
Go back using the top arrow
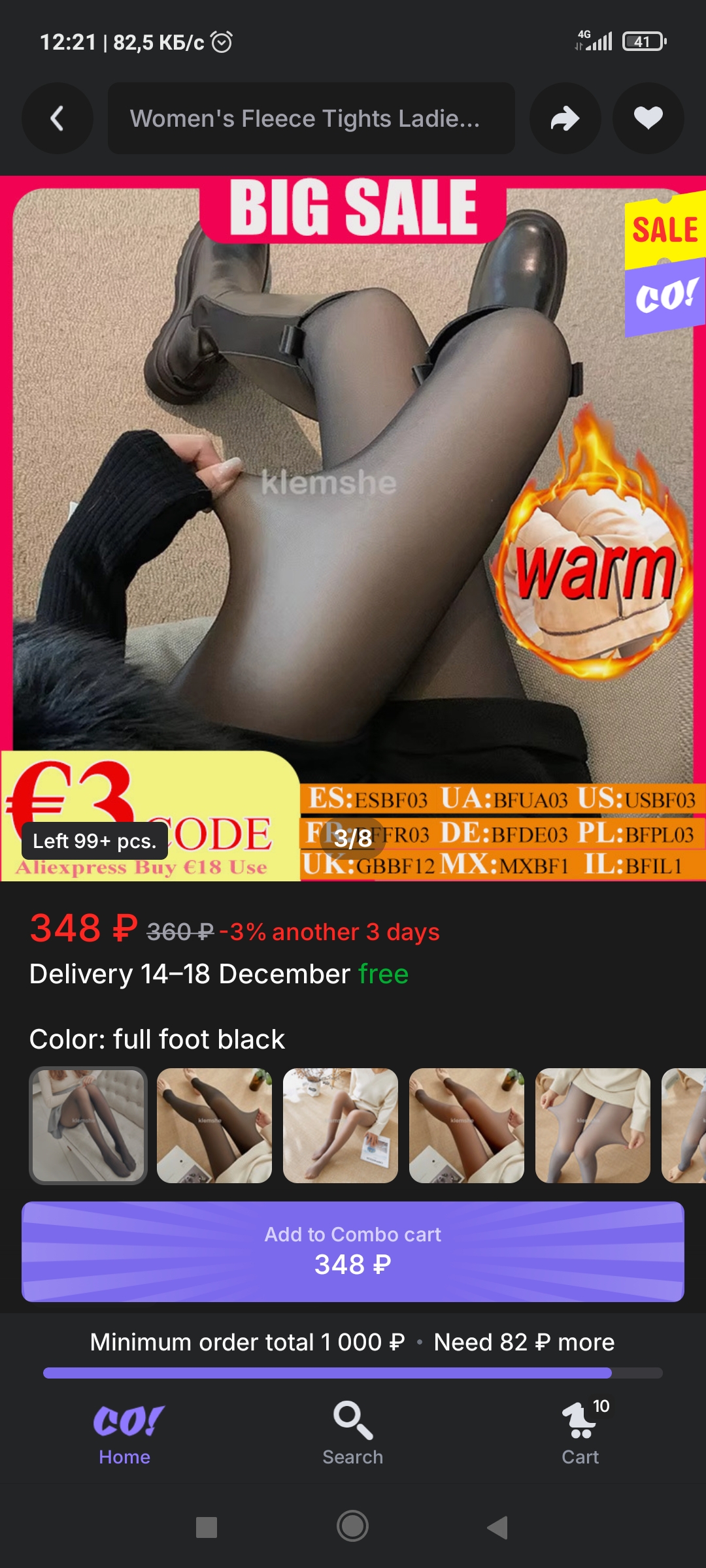[x=58, y=118]
